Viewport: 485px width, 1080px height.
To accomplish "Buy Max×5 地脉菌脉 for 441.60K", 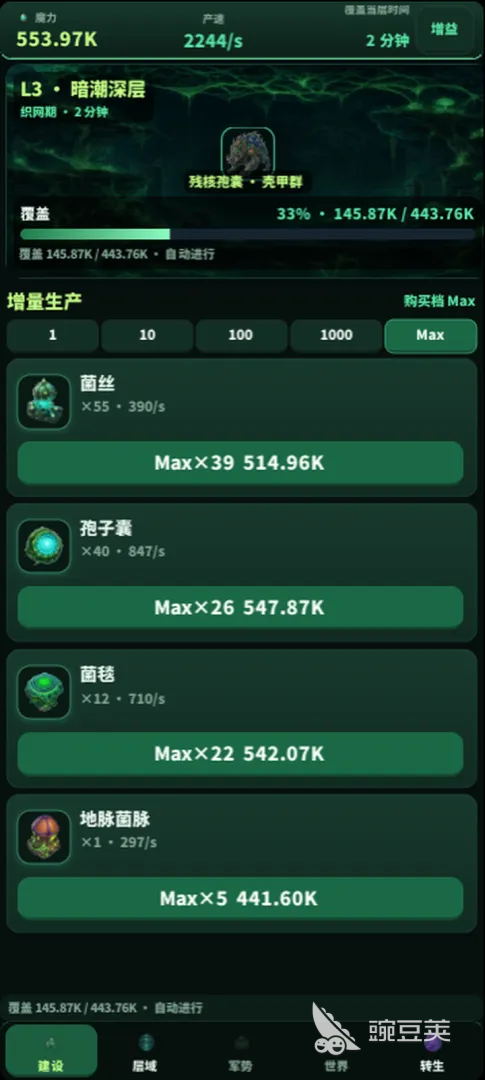I will pos(240,898).
